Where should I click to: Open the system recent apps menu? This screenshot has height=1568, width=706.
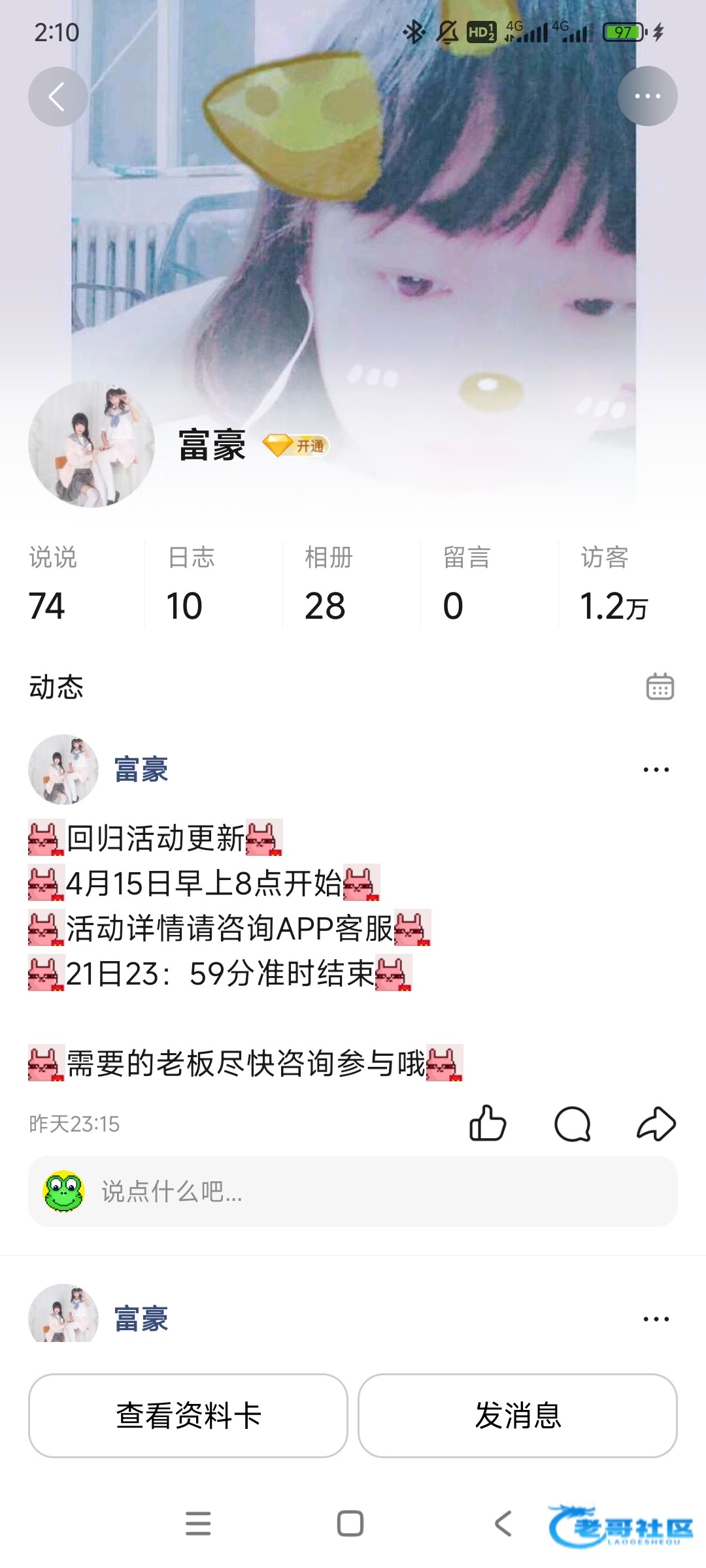click(x=198, y=1524)
